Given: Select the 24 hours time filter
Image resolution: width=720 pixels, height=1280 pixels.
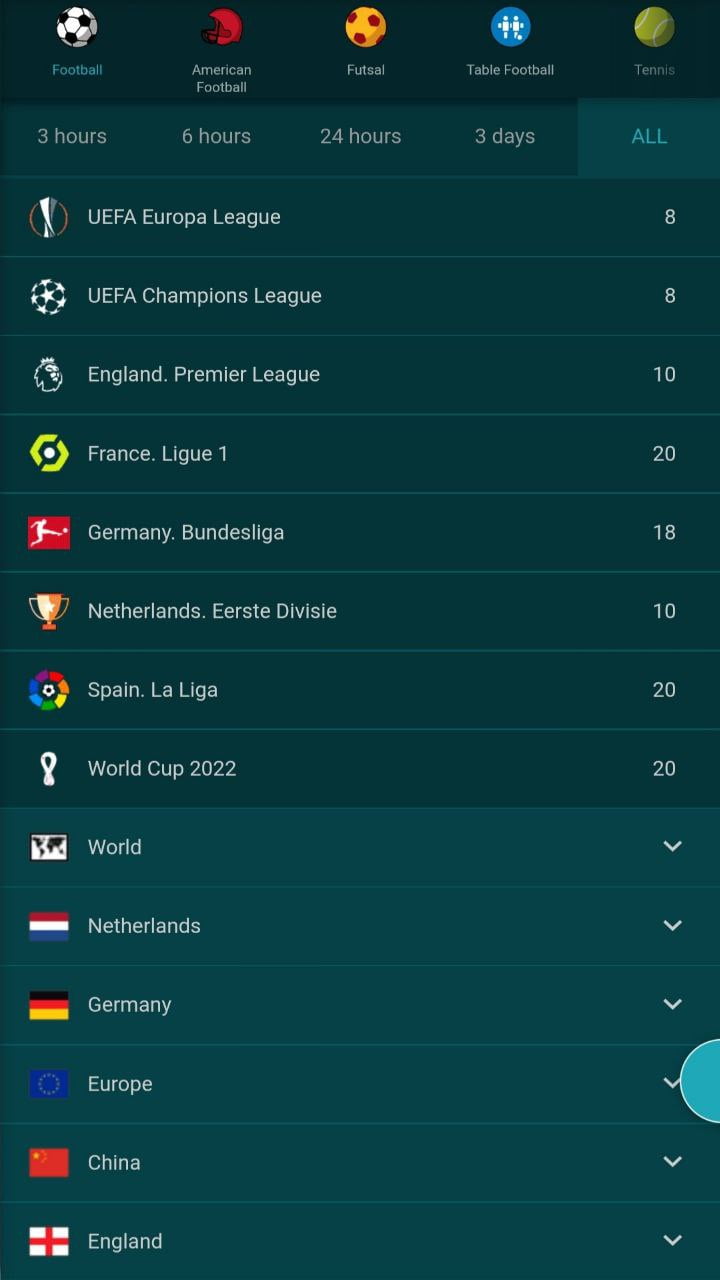Looking at the screenshot, I should point(360,136).
